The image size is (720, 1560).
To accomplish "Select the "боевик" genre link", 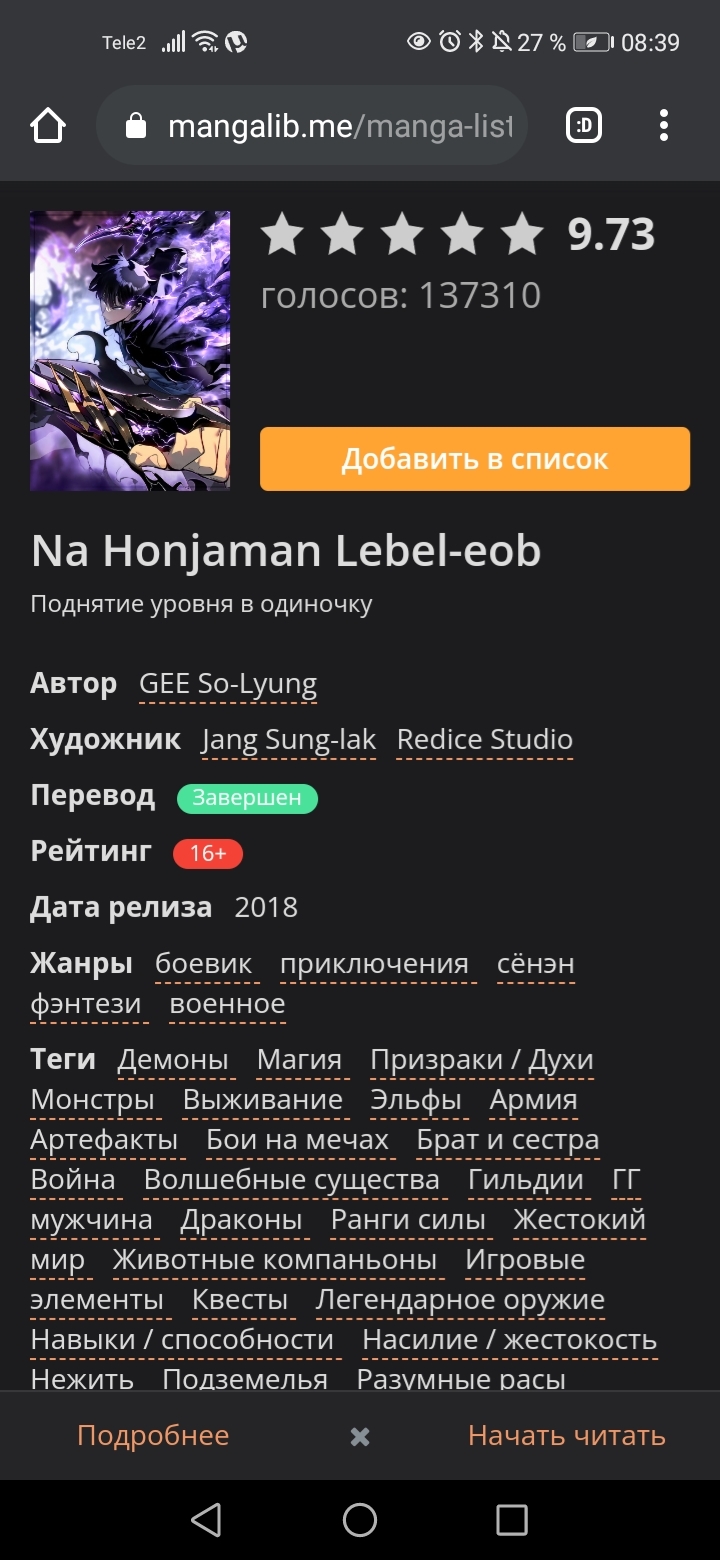I will click(x=204, y=964).
